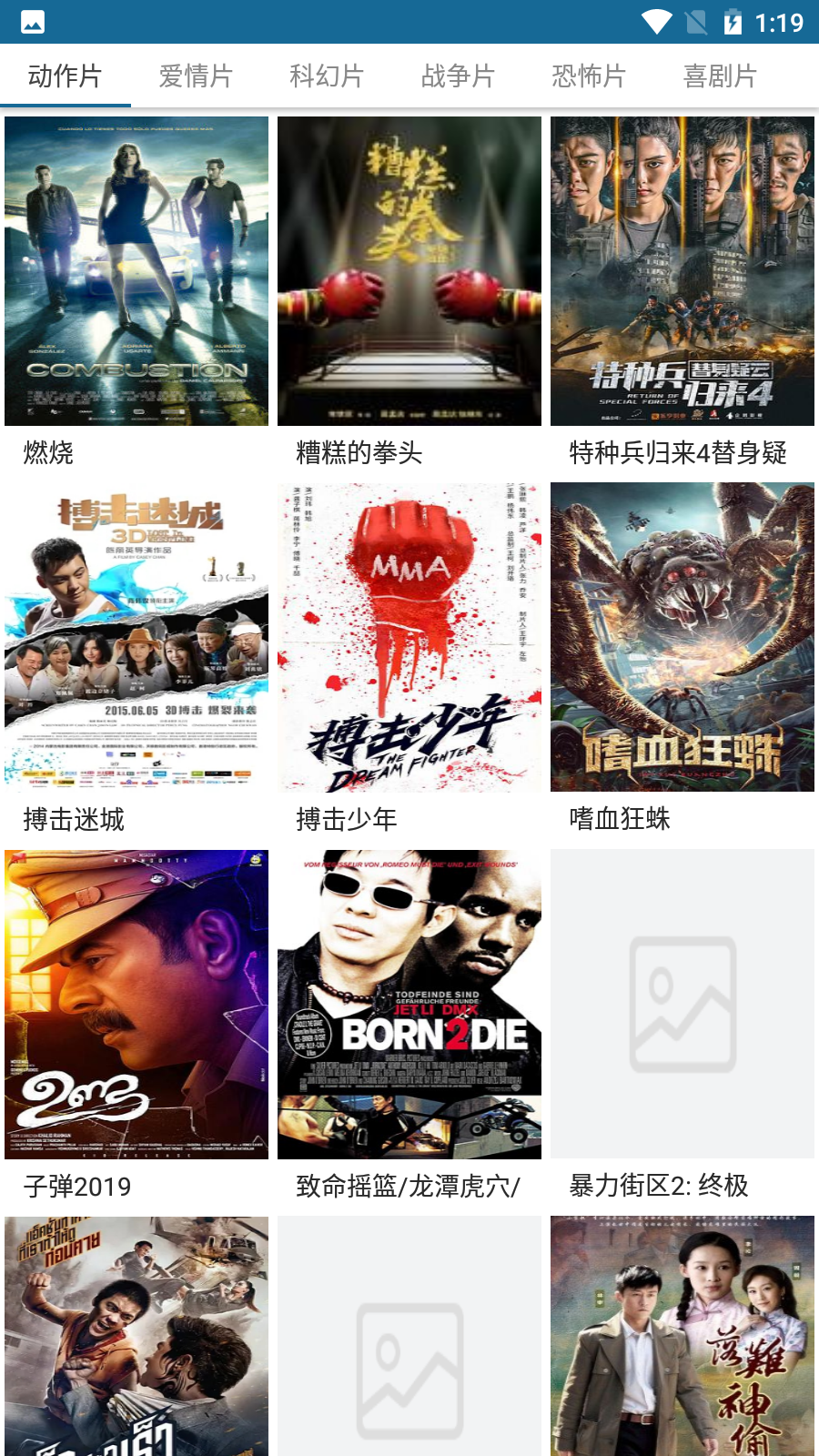Viewport: 819px width, 1456px height.
Task: Select the 恐怖片 tab
Action: [589, 76]
